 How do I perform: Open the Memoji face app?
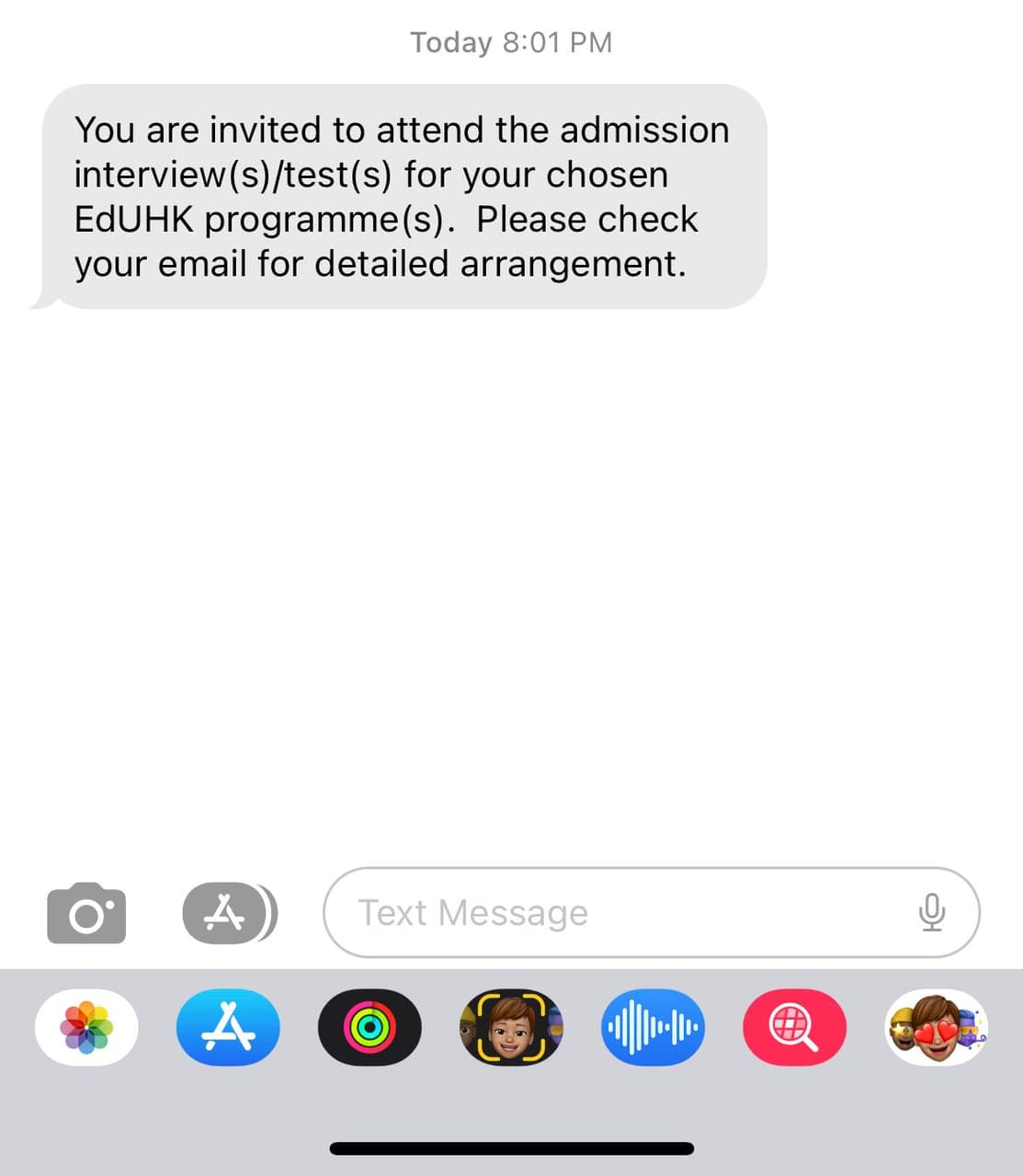point(511,1027)
